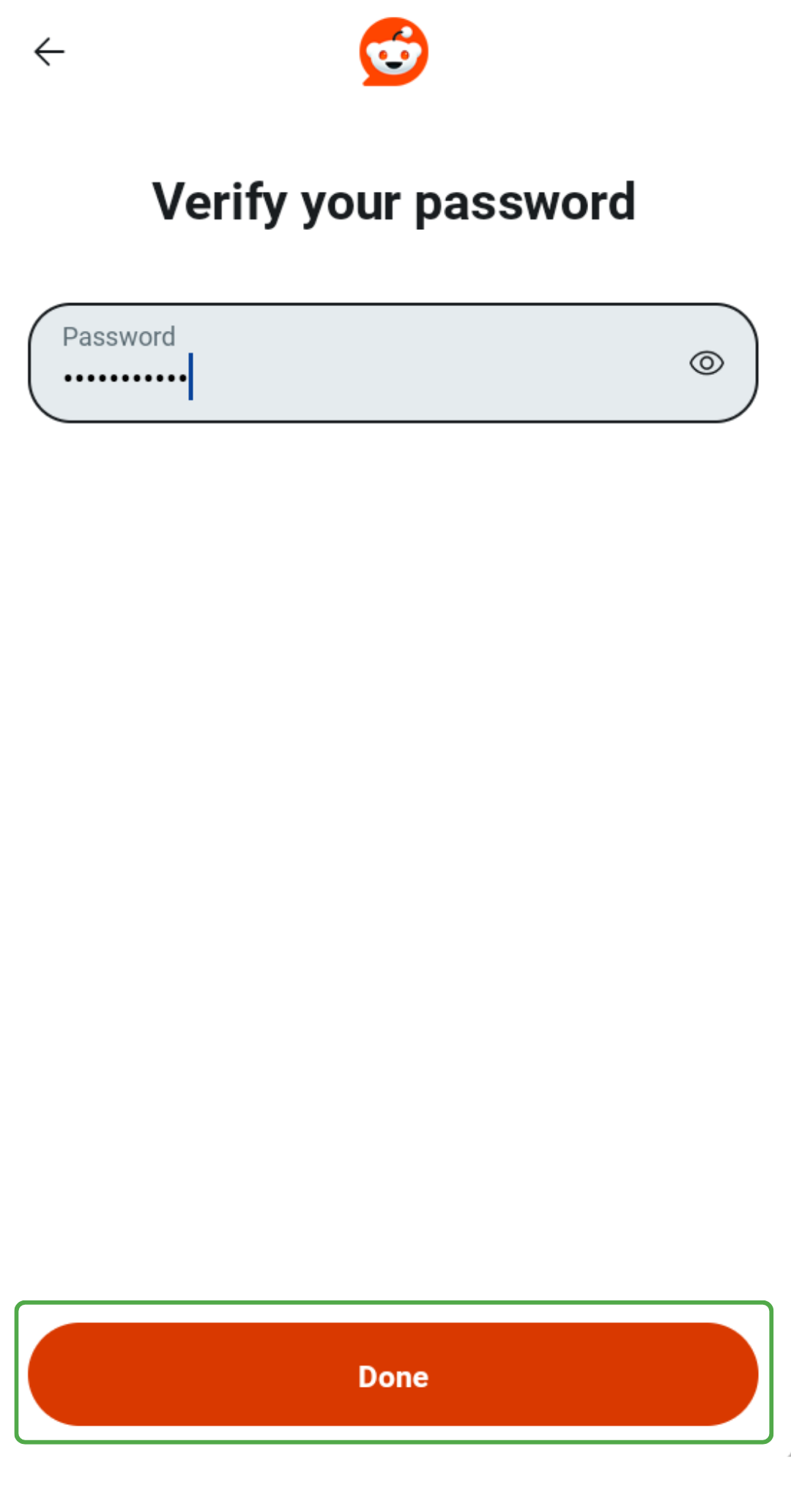The image size is (791, 1512).
Task: Tap Done to confirm the password
Action: point(393,1374)
